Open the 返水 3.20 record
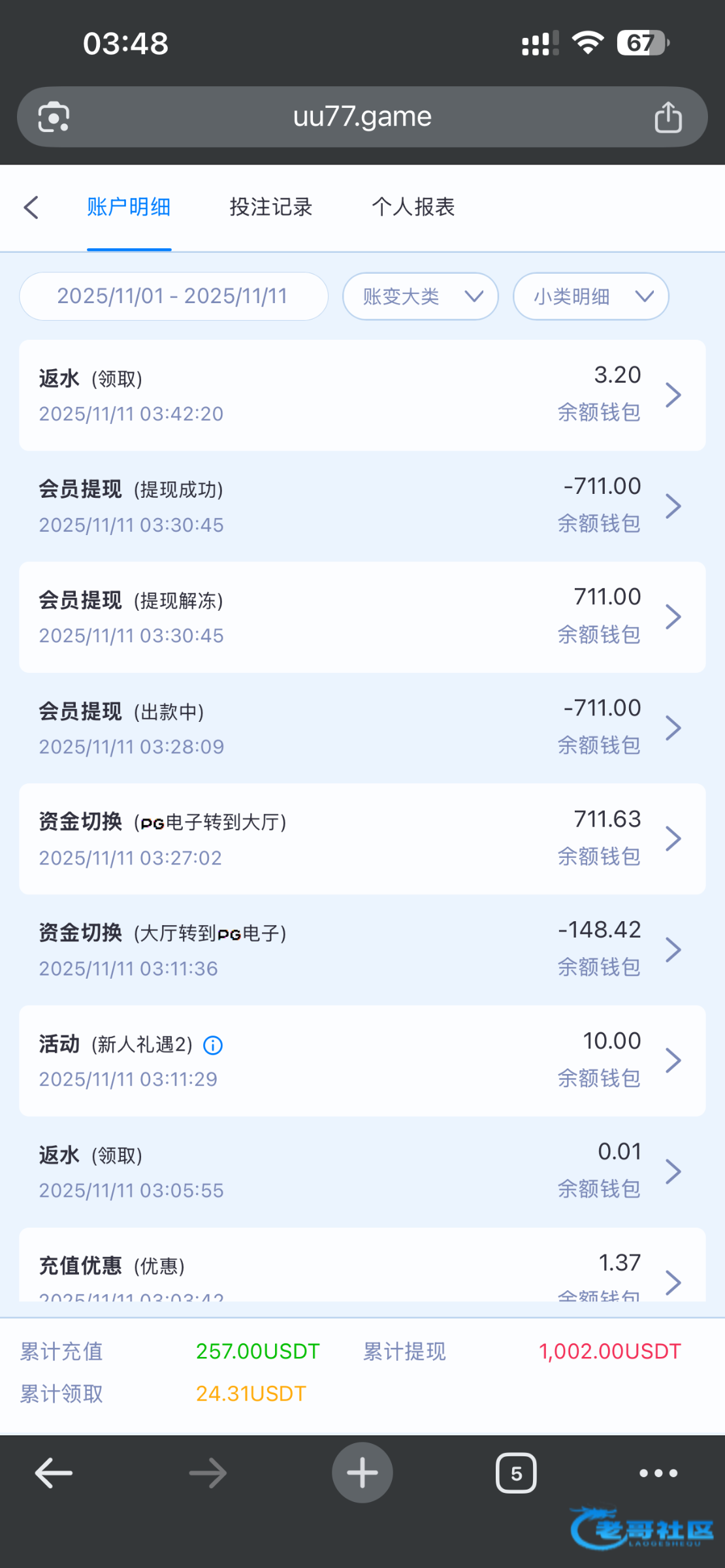 [362, 395]
